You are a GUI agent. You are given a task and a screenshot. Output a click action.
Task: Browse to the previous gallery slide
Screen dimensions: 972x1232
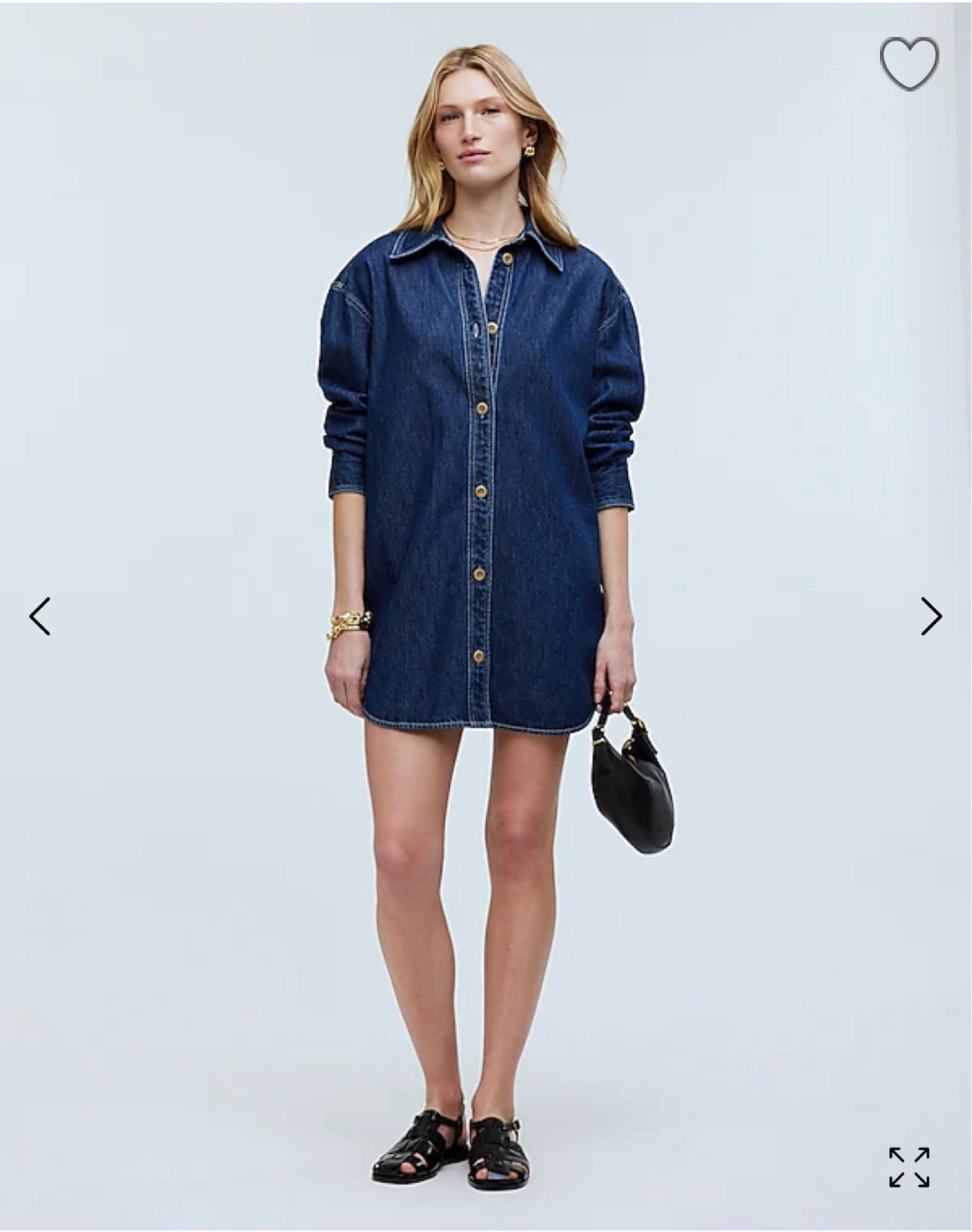click(38, 615)
